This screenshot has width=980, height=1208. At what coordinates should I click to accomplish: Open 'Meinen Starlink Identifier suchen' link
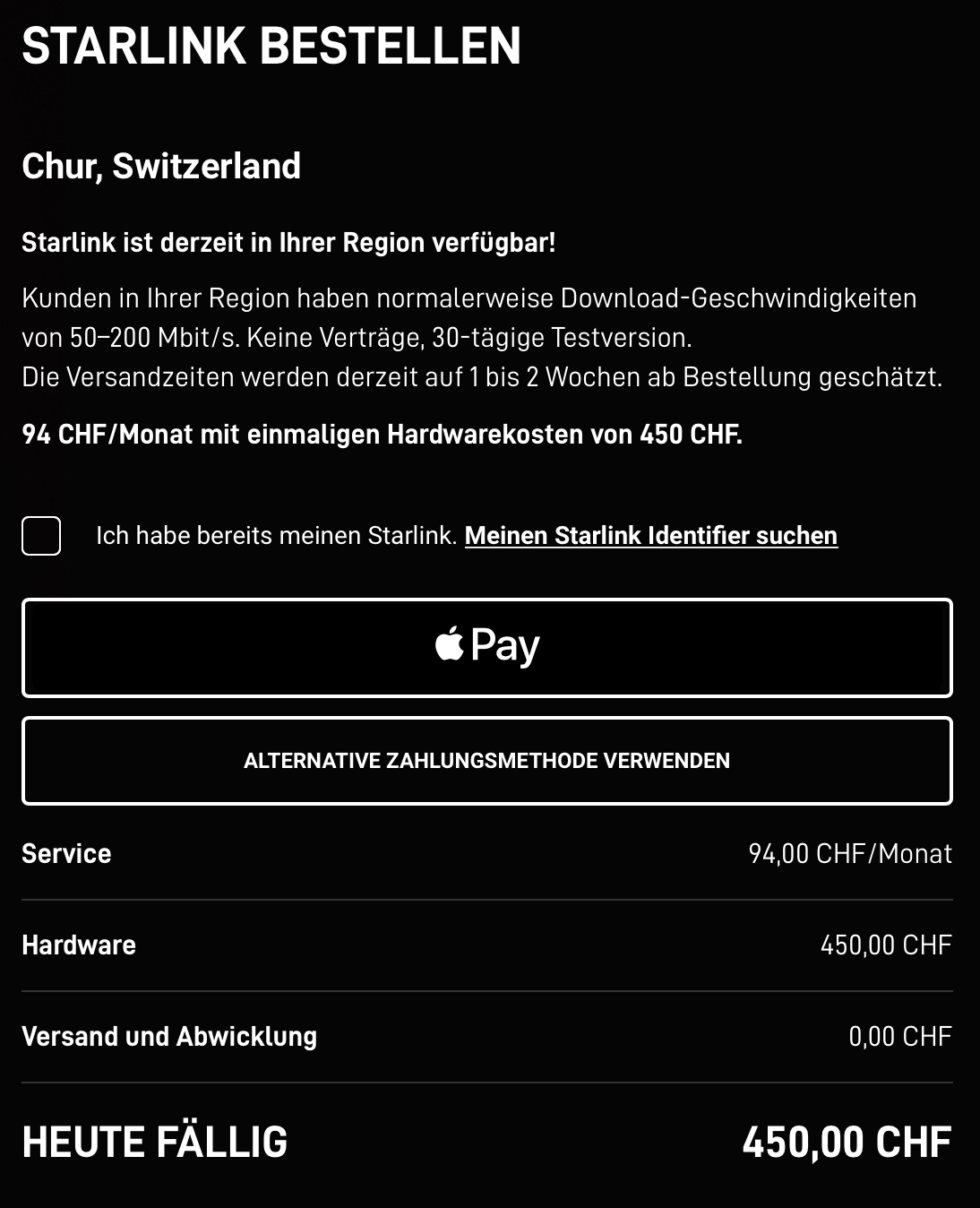pyautogui.click(x=650, y=536)
